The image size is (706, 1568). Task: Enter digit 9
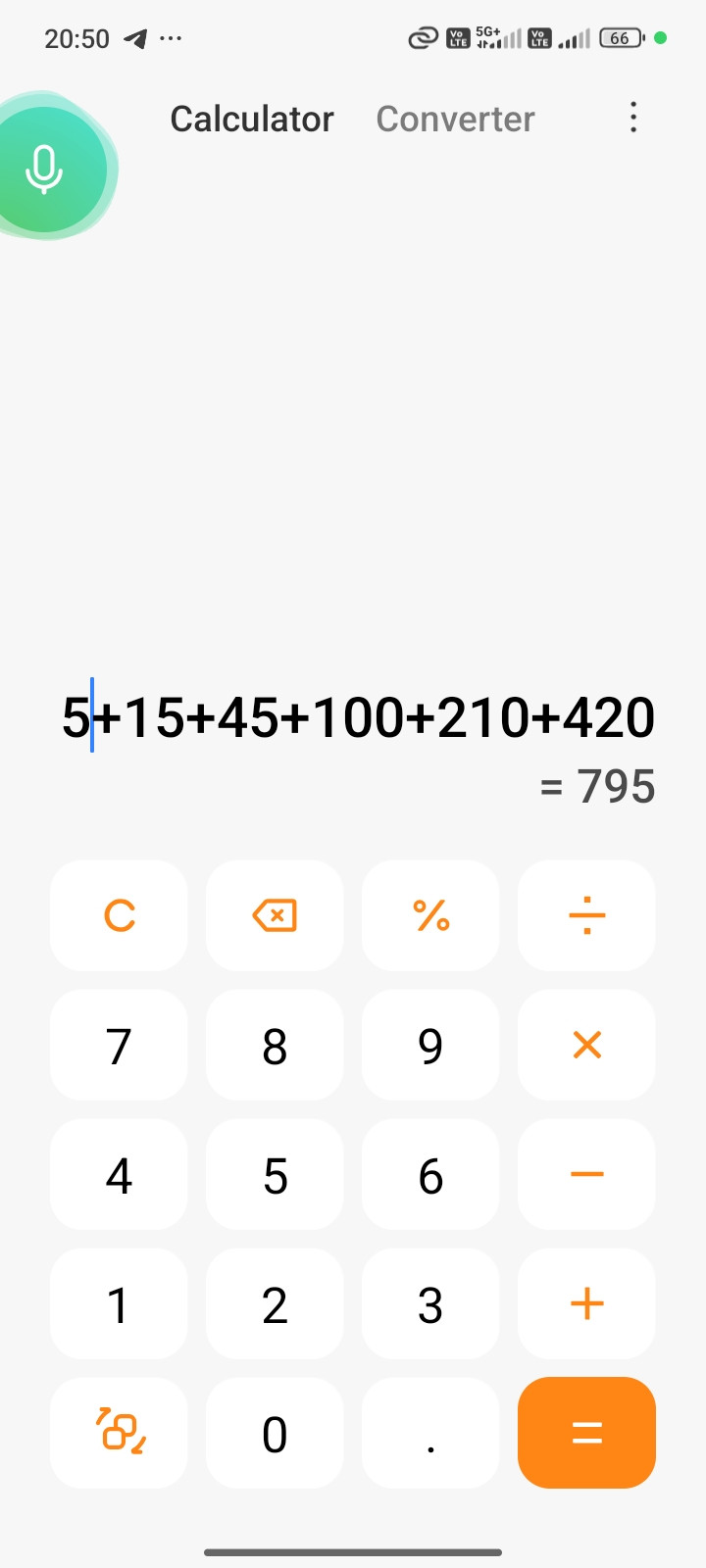click(x=430, y=1045)
